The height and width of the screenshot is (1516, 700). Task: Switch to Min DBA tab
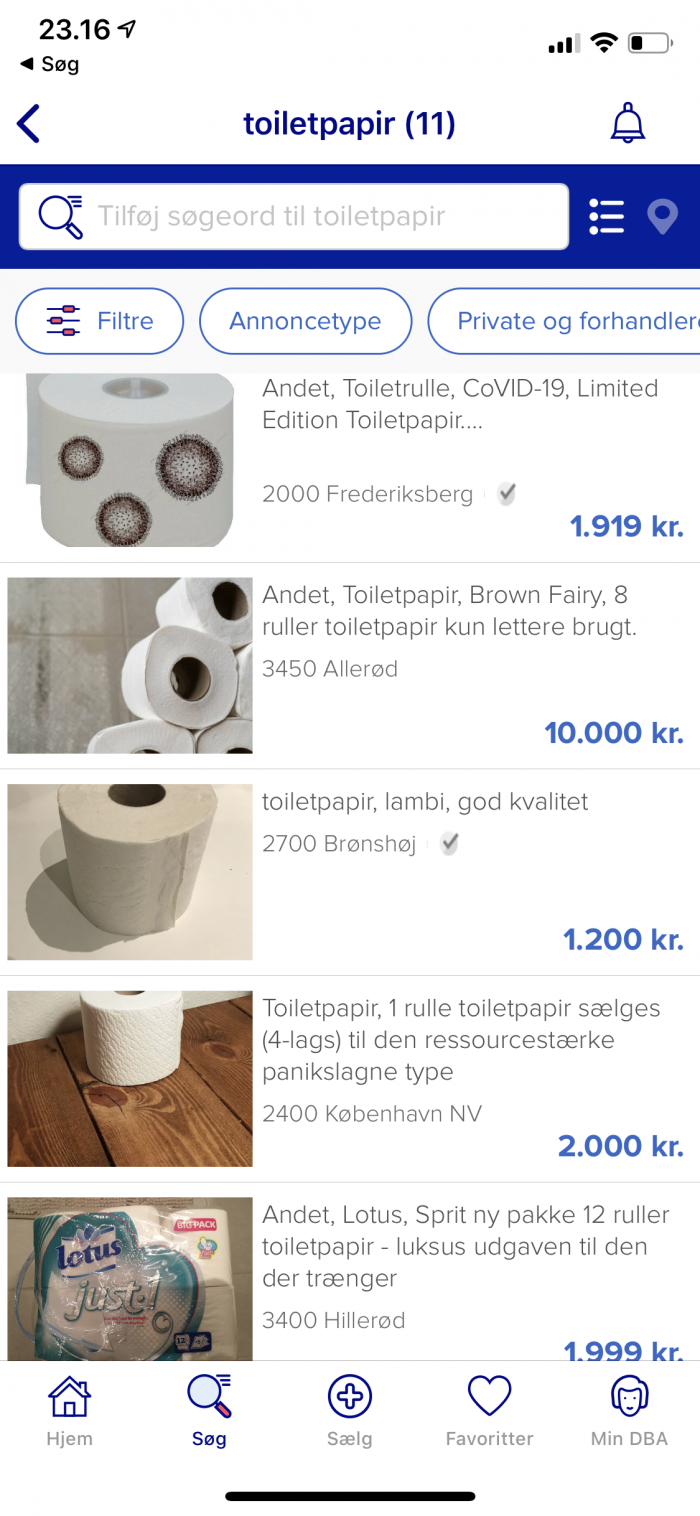coord(629,1410)
